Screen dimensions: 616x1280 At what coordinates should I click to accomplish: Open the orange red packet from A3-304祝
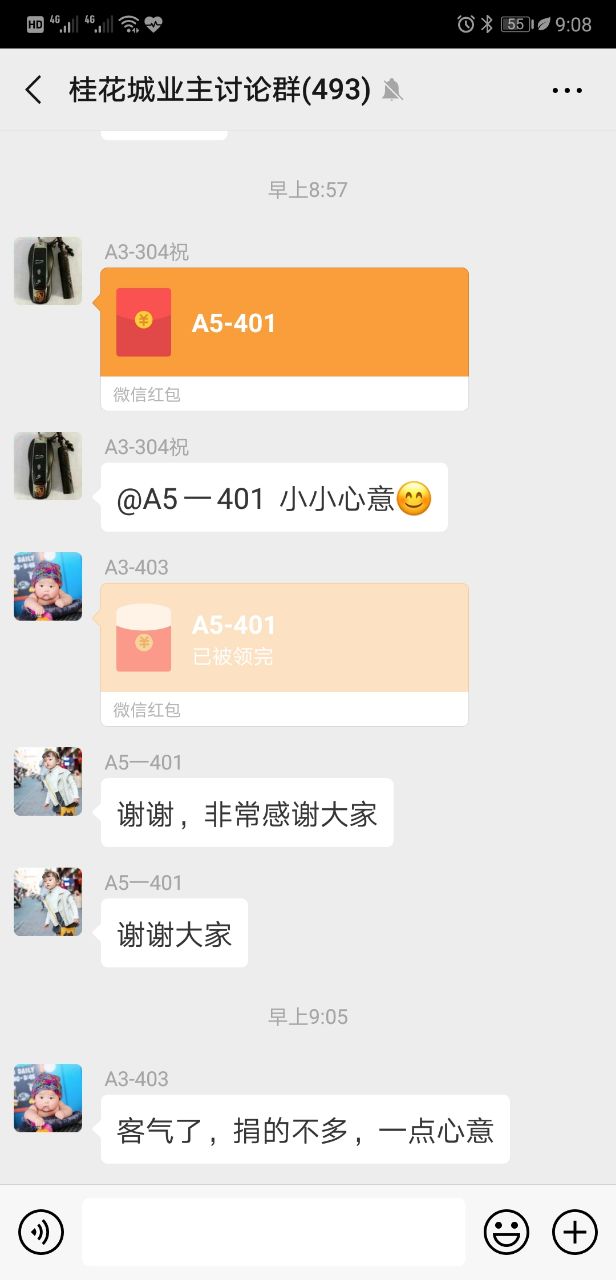[284, 324]
